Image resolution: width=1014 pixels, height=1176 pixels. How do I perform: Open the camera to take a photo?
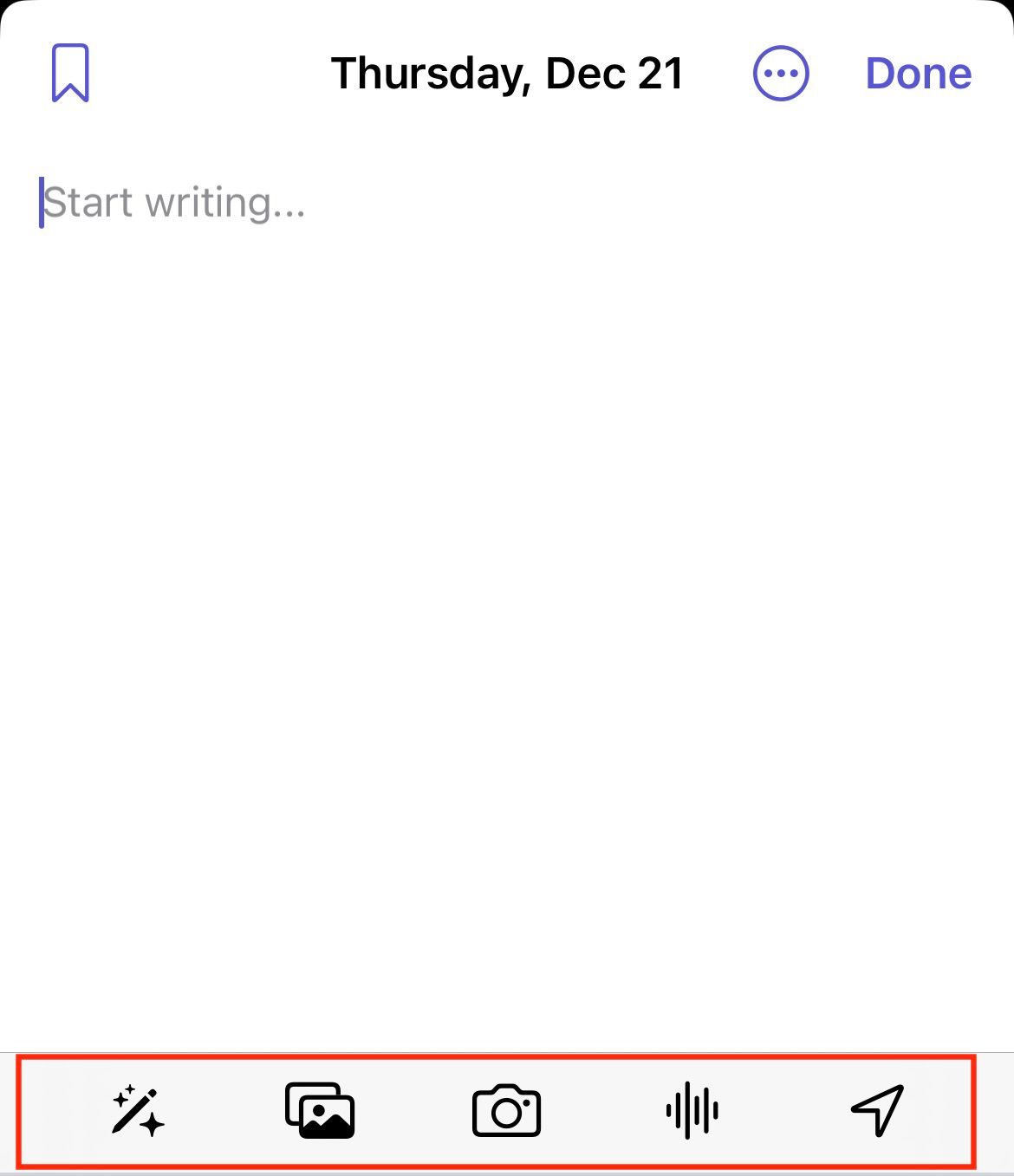506,1110
